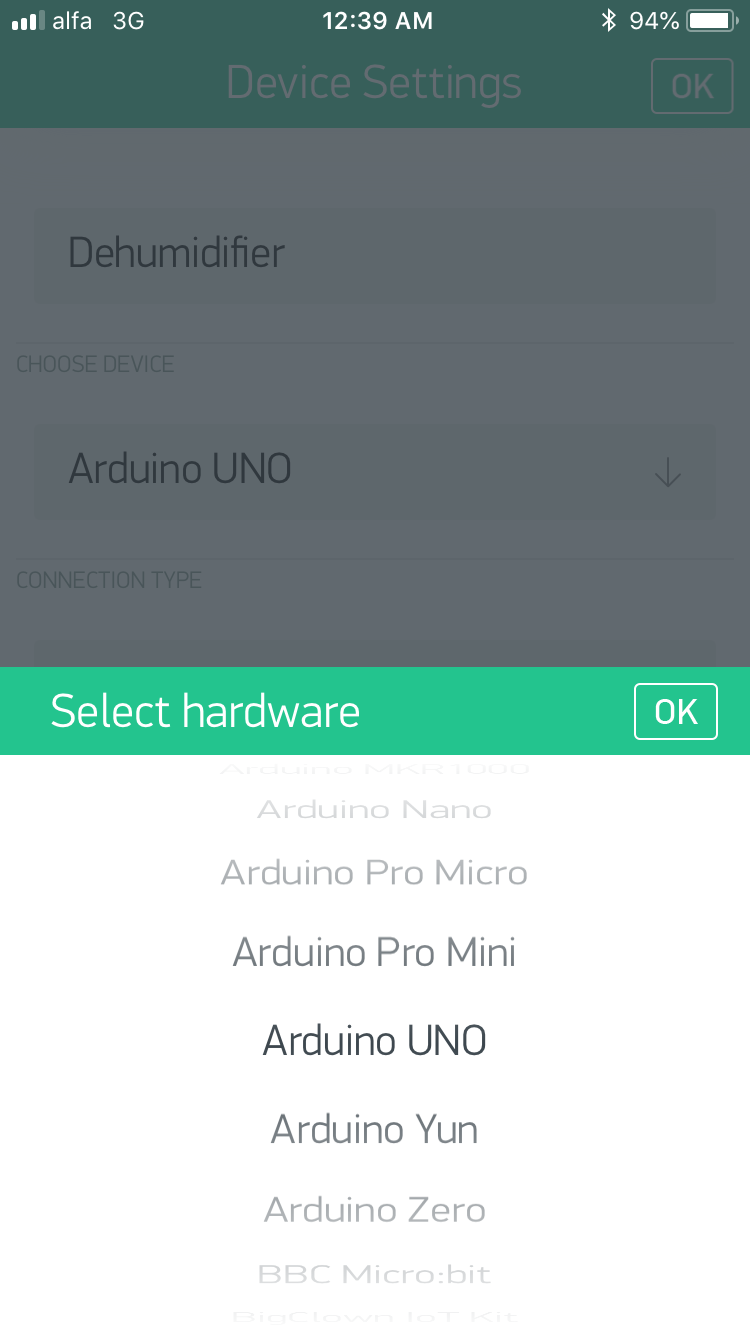Select Arduino Pro Mini in the hardware picker

(x=374, y=952)
